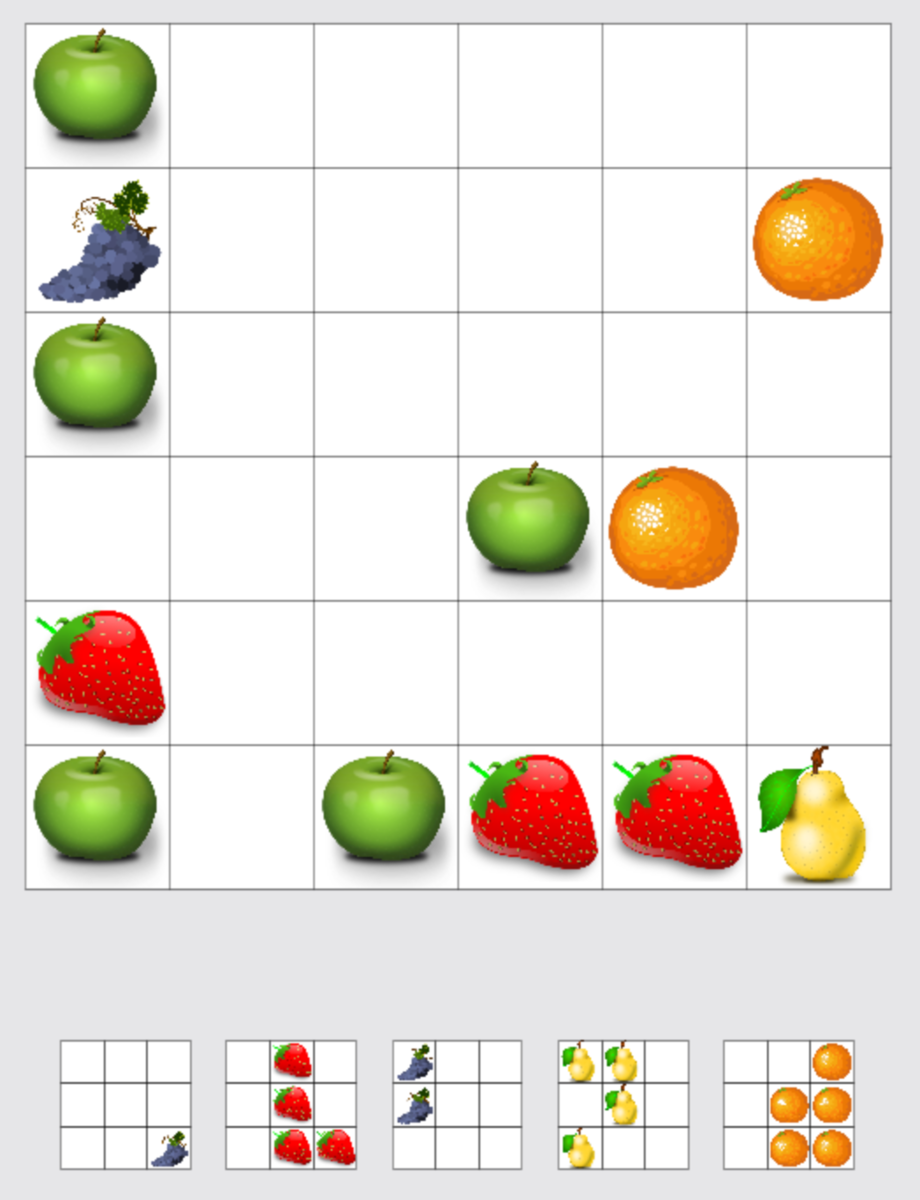The image size is (920, 1200).
Task: Select the orange pattern tile
Action: pos(789,1104)
